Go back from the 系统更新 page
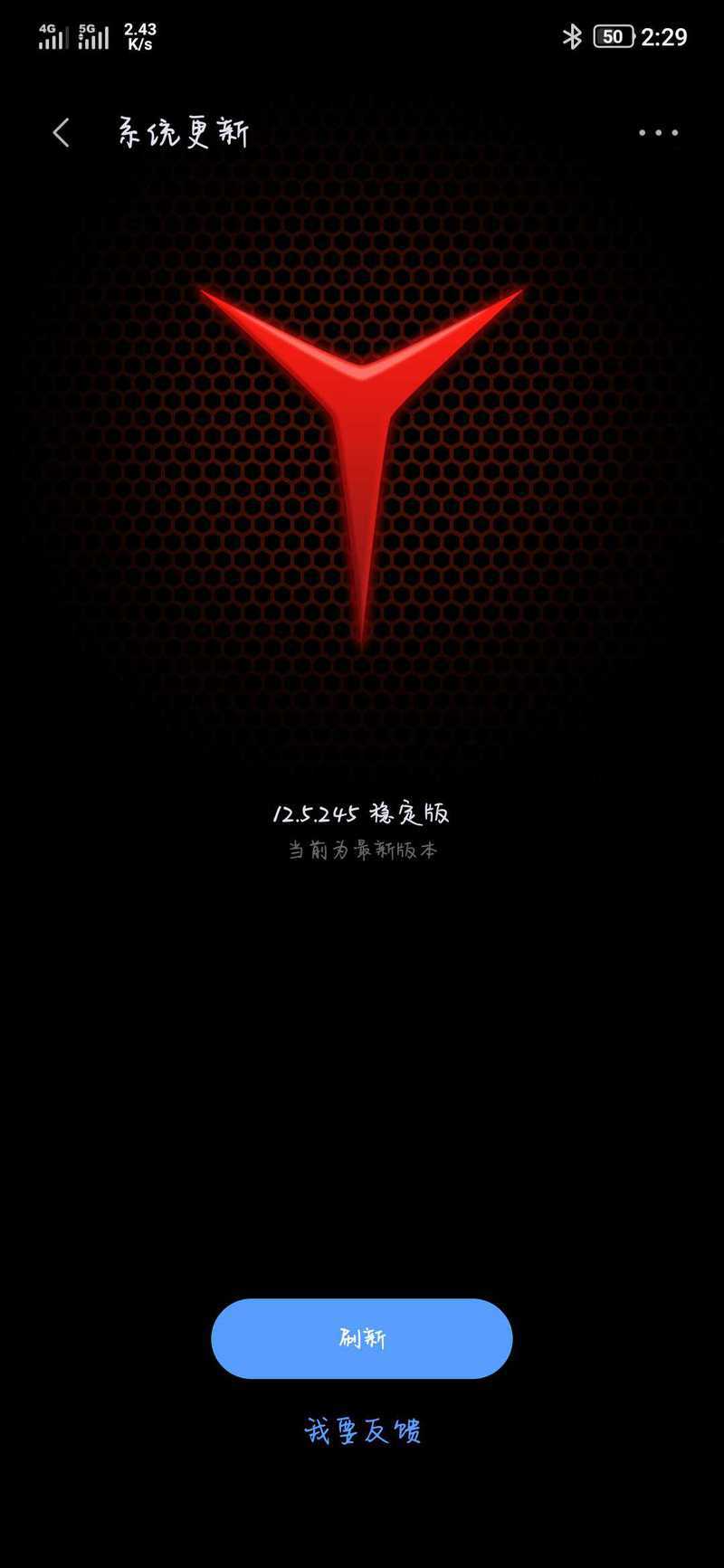 [x=61, y=133]
